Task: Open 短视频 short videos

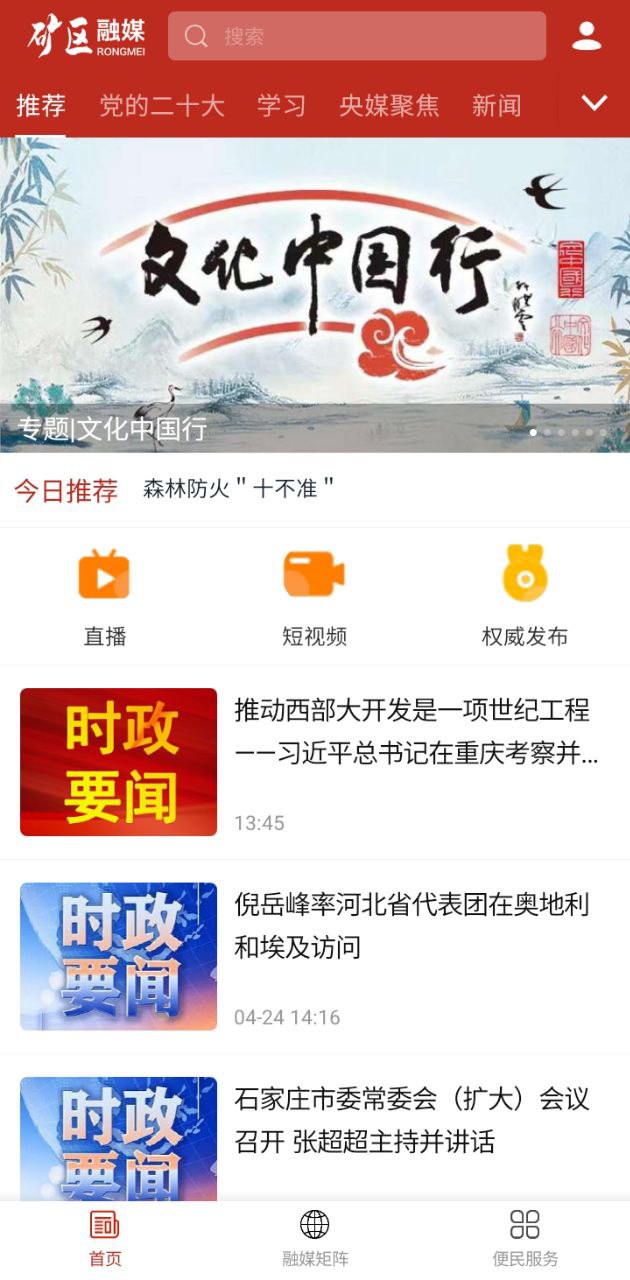Action: [x=314, y=597]
